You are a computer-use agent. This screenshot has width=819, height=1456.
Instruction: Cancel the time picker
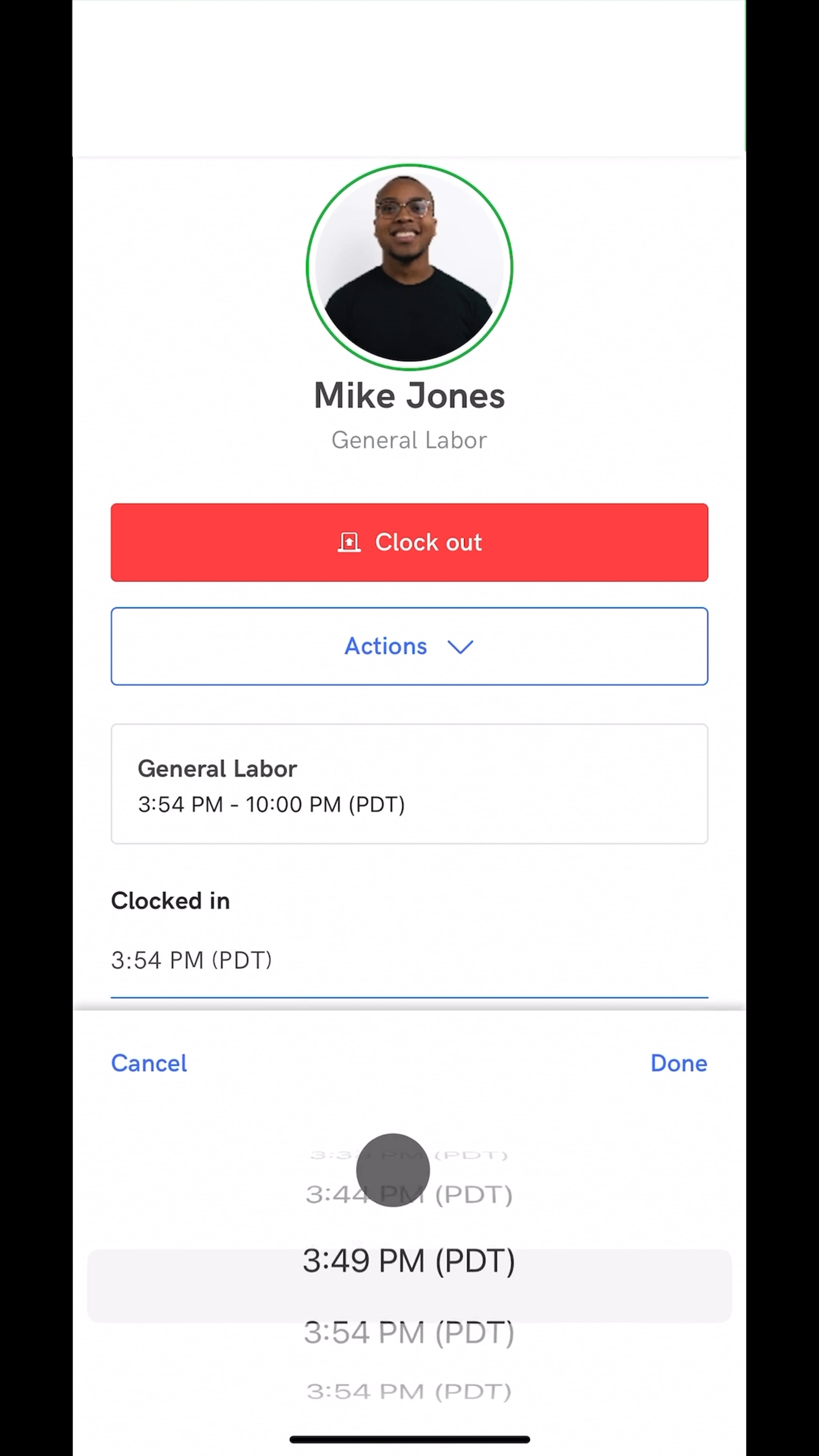(x=149, y=1063)
